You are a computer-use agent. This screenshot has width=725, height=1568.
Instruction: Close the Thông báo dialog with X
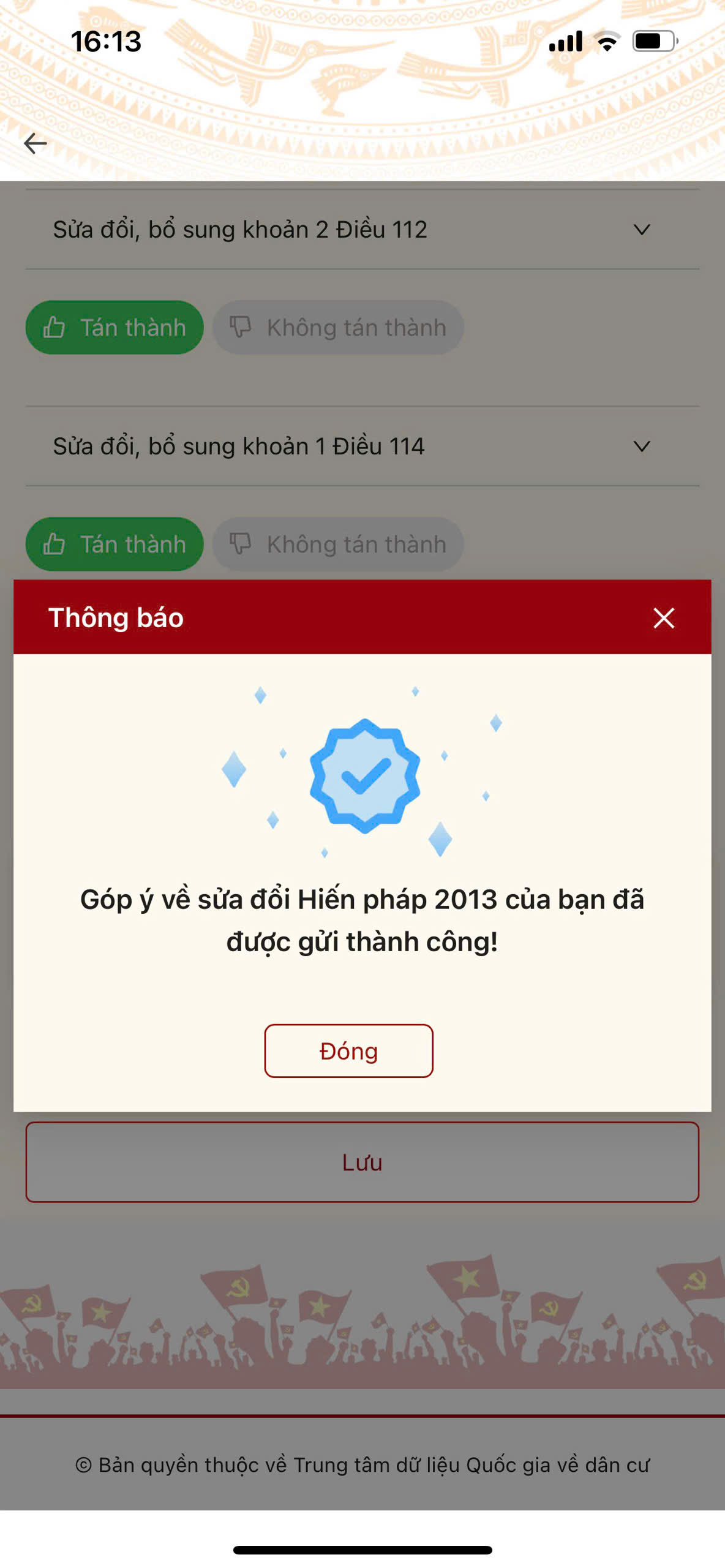click(x=663, y=618)
